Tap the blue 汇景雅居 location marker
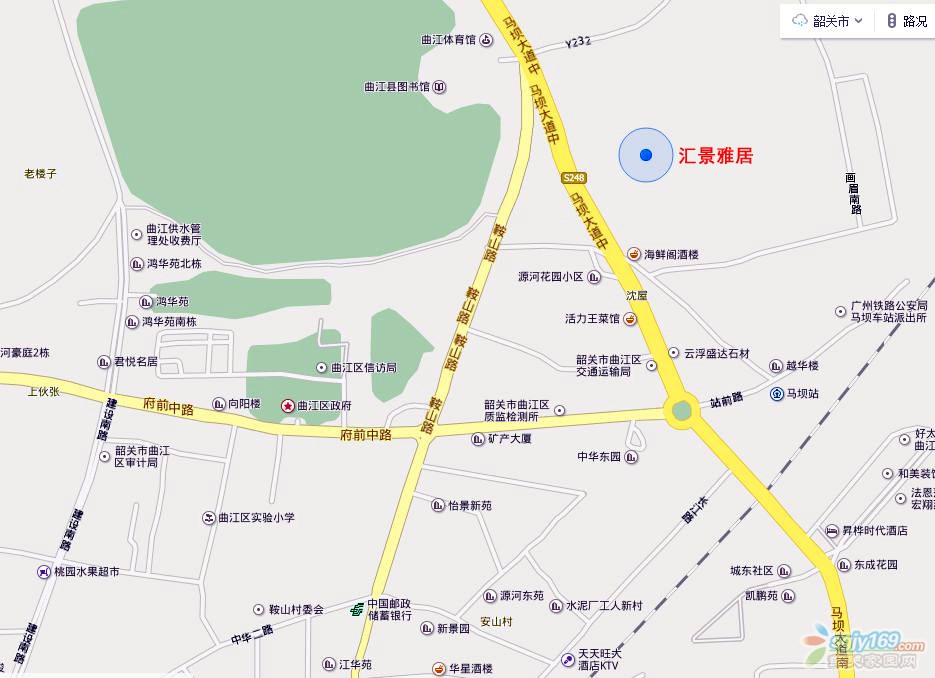 [645, 155]
